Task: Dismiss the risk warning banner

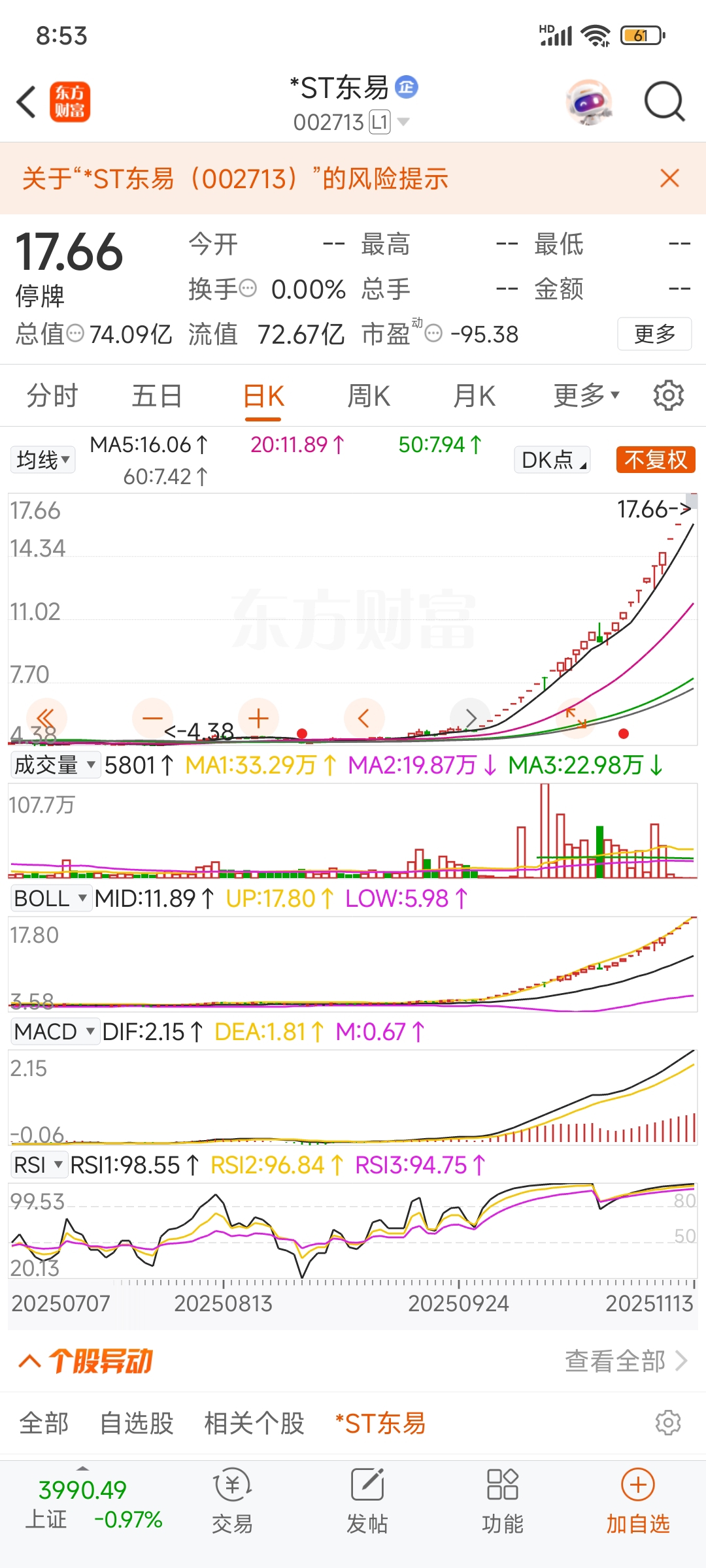Action: (x=669, y=178)
